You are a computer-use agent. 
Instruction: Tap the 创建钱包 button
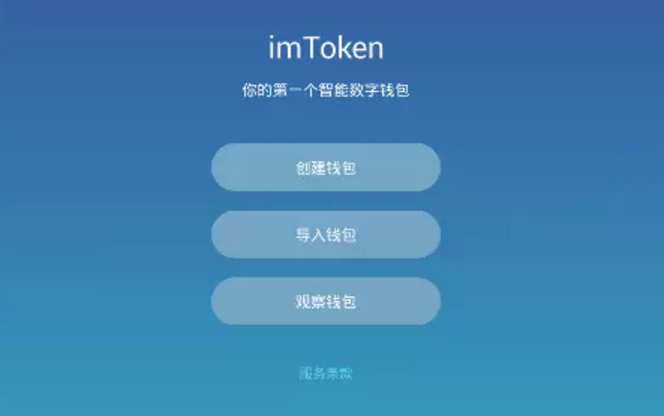[x=325, y=168]
